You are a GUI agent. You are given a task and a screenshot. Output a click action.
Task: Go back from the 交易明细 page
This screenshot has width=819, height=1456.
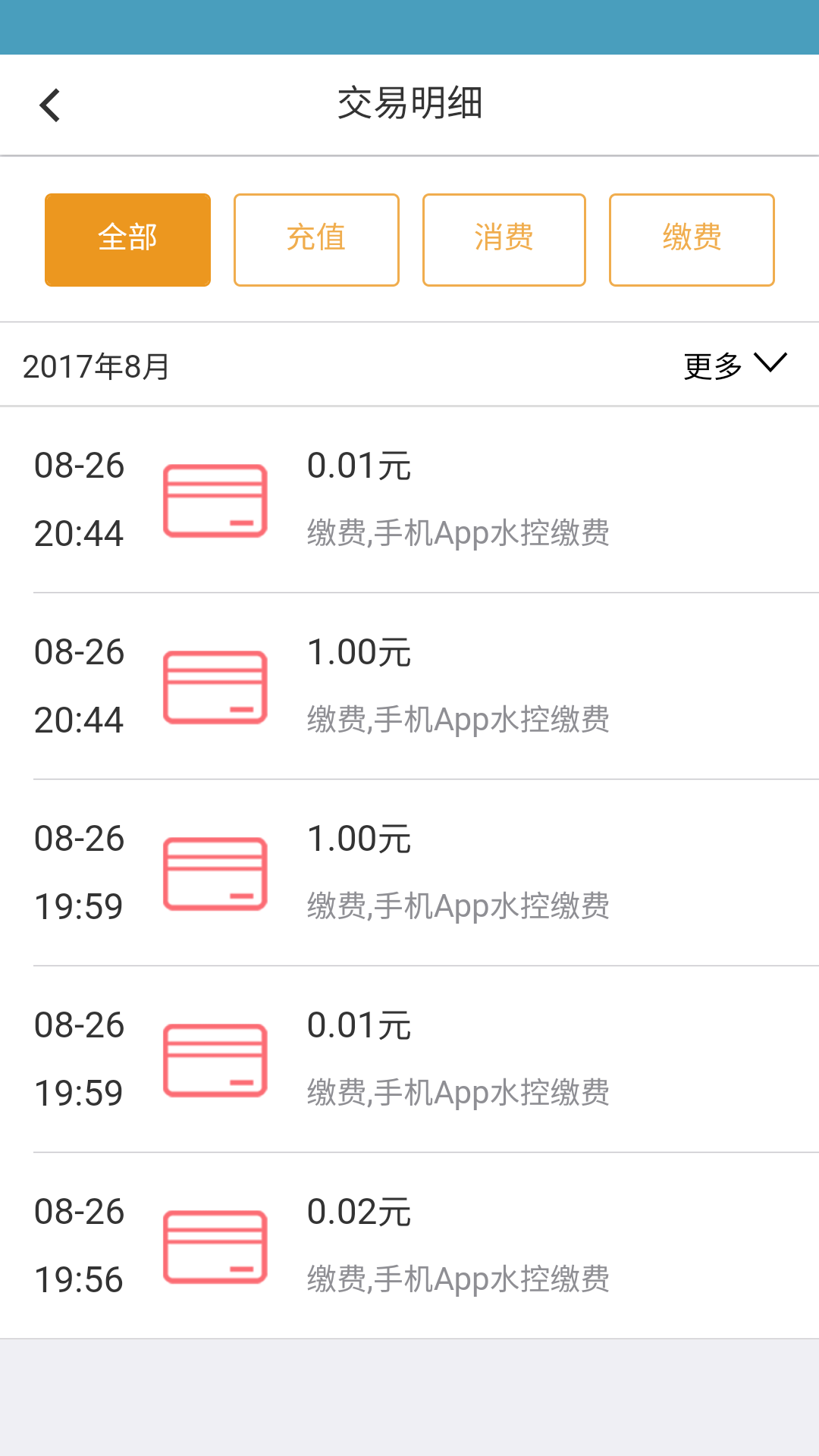coord(50,105)
